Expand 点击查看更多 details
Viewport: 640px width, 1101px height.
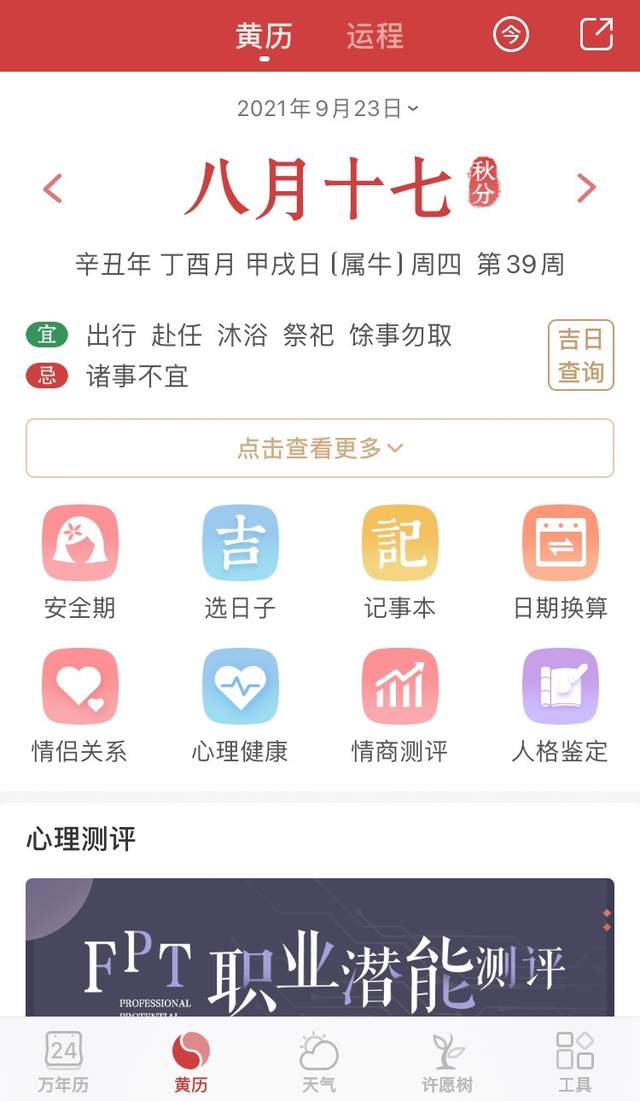tap(320, 448)
